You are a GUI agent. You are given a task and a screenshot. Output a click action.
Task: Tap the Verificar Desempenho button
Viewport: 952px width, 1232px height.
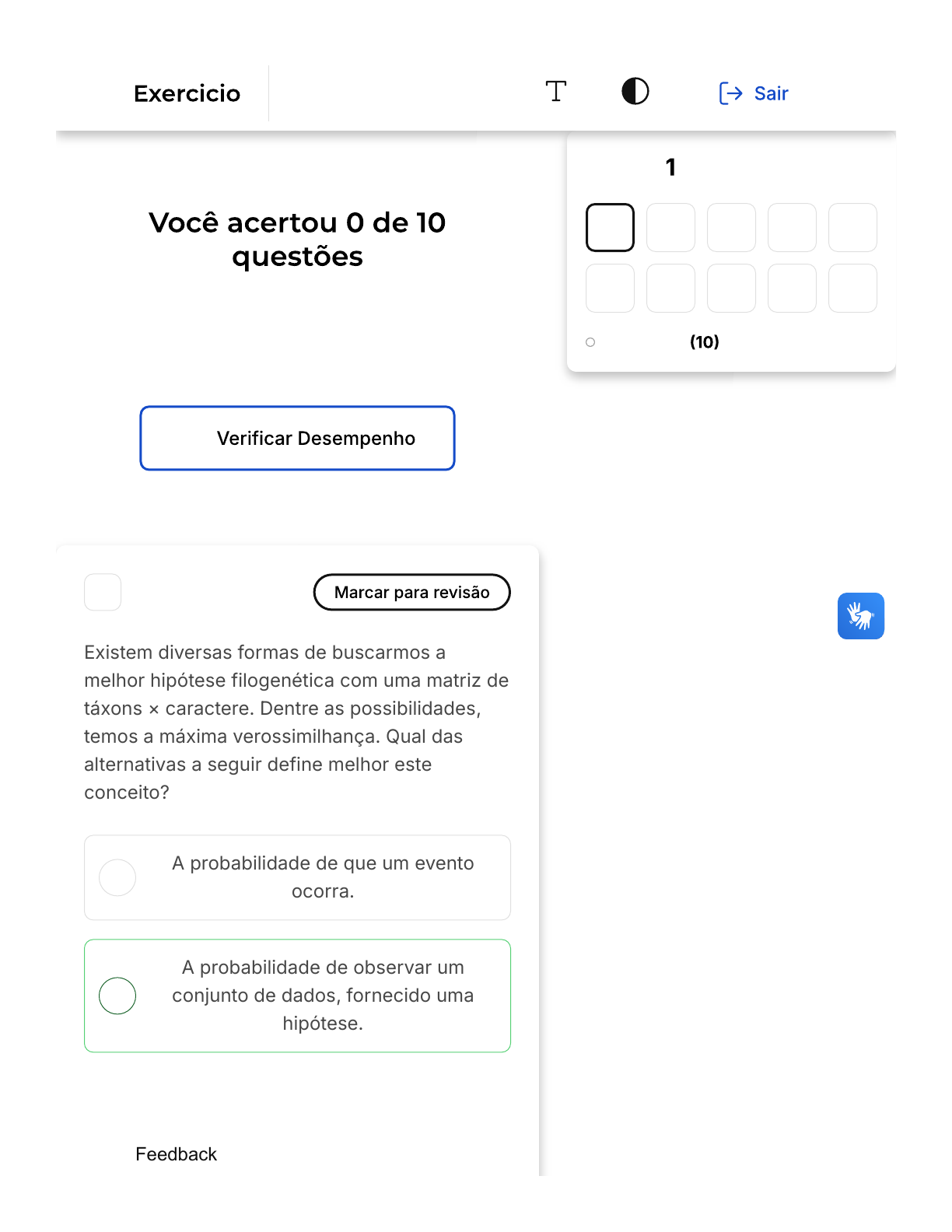click(297, 438)
